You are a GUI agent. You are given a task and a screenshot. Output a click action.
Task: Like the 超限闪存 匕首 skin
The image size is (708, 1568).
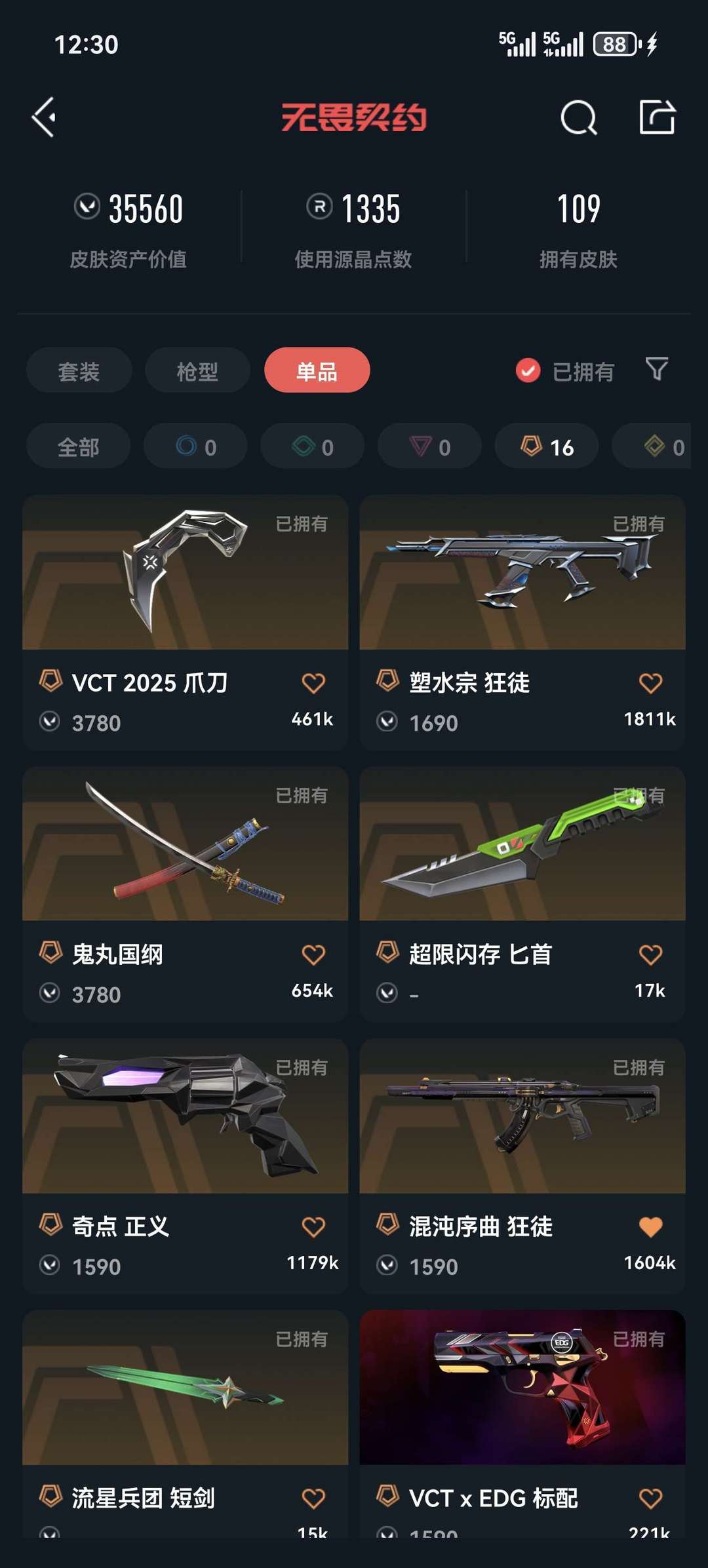pyautogui.click(x=650, y=955)
